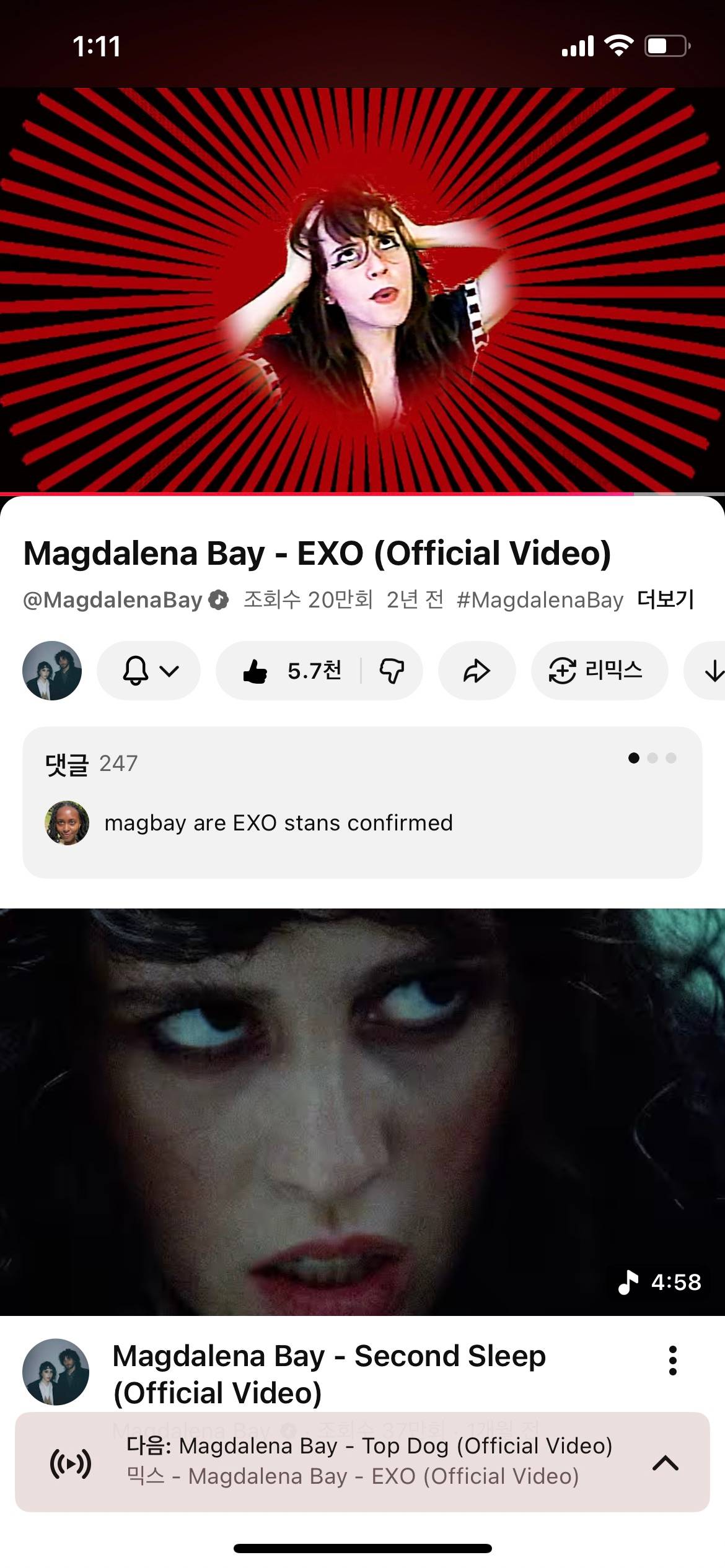Open the notification bell dropdown
The height and width of the screenshot is (1568, 725).
click(x=149, y=671)
